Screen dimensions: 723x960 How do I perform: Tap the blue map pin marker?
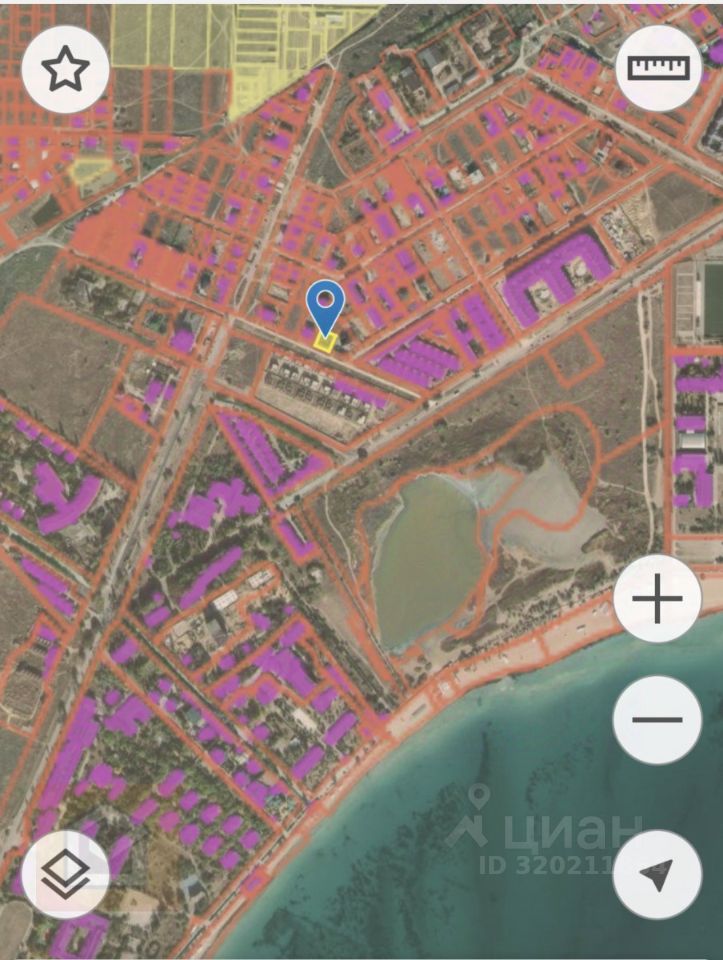click(x=325, y=305)
